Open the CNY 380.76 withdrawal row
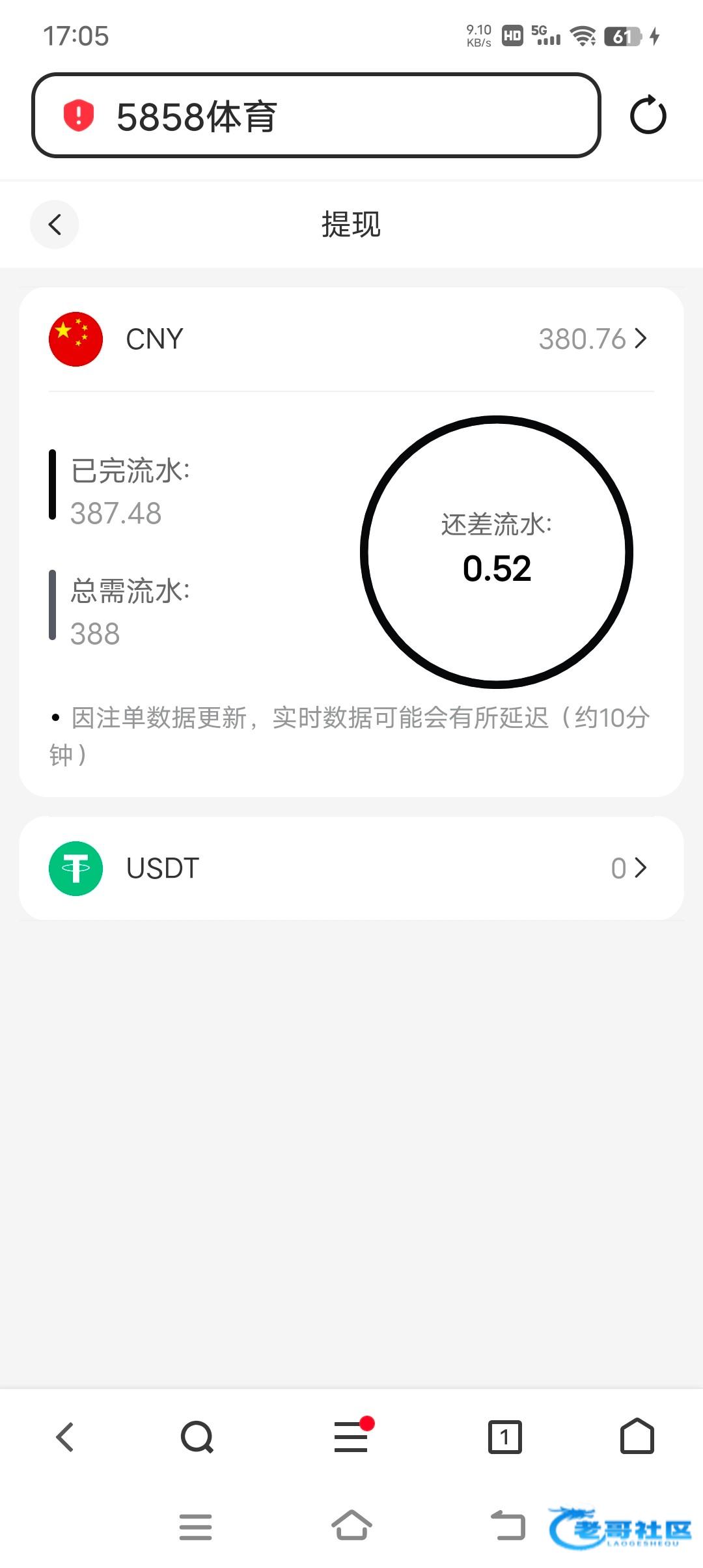This screenshot has height=1568, width=703. 351,339
